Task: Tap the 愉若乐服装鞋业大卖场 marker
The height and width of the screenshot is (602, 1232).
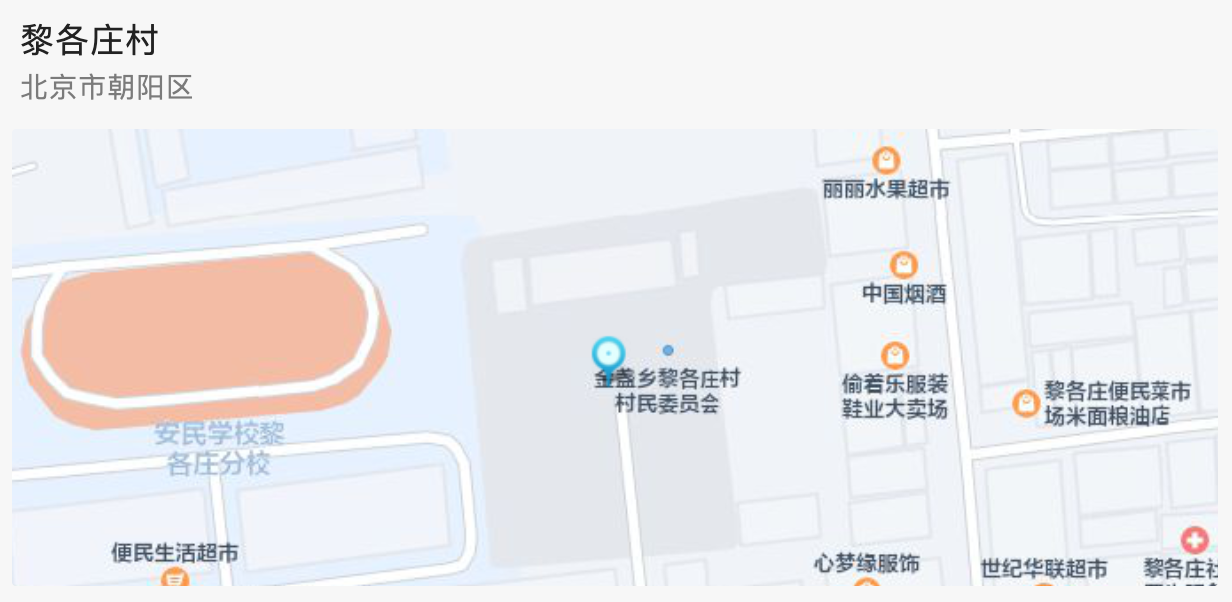Action: pos(895,355)
